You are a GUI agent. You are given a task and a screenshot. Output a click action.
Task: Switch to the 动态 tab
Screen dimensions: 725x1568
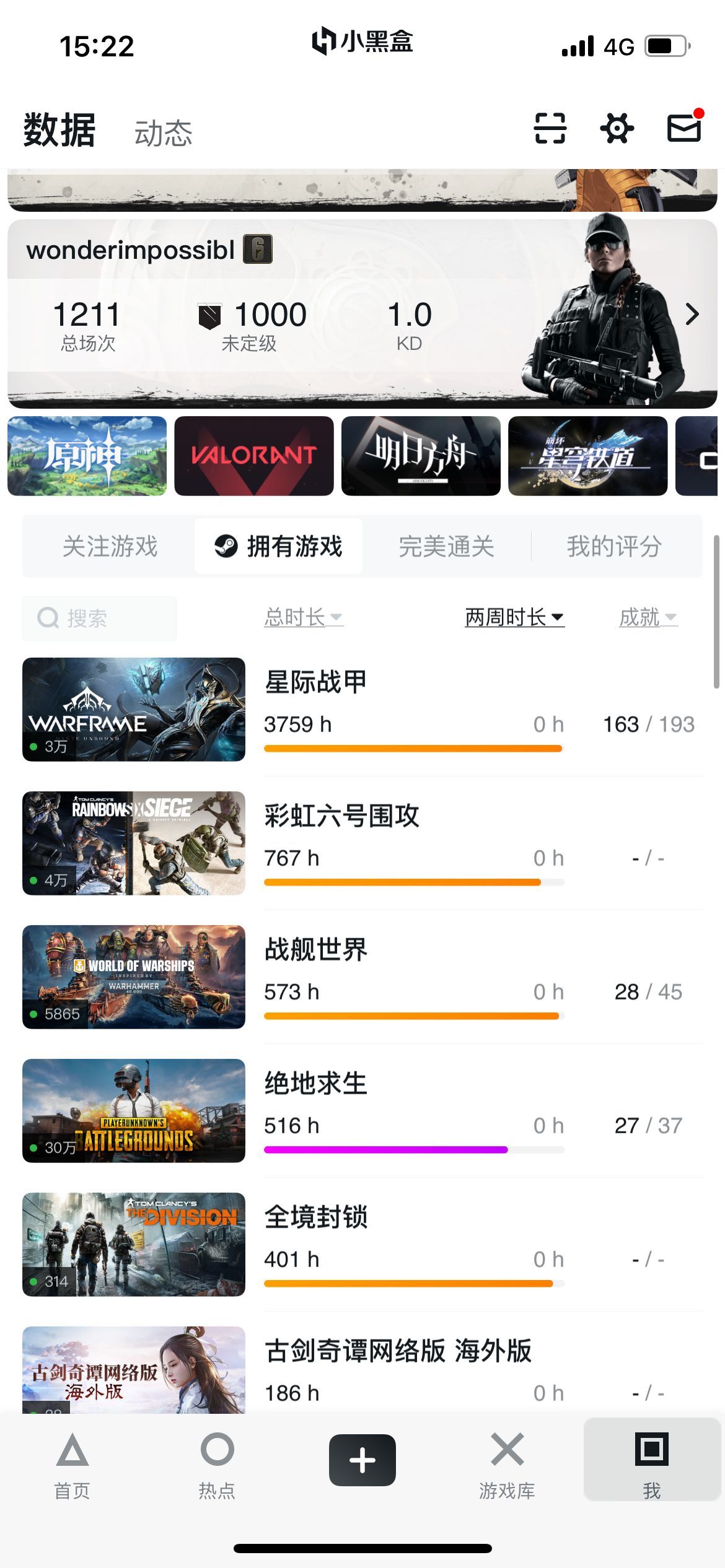pyautogui.click(x=164, y=133)
